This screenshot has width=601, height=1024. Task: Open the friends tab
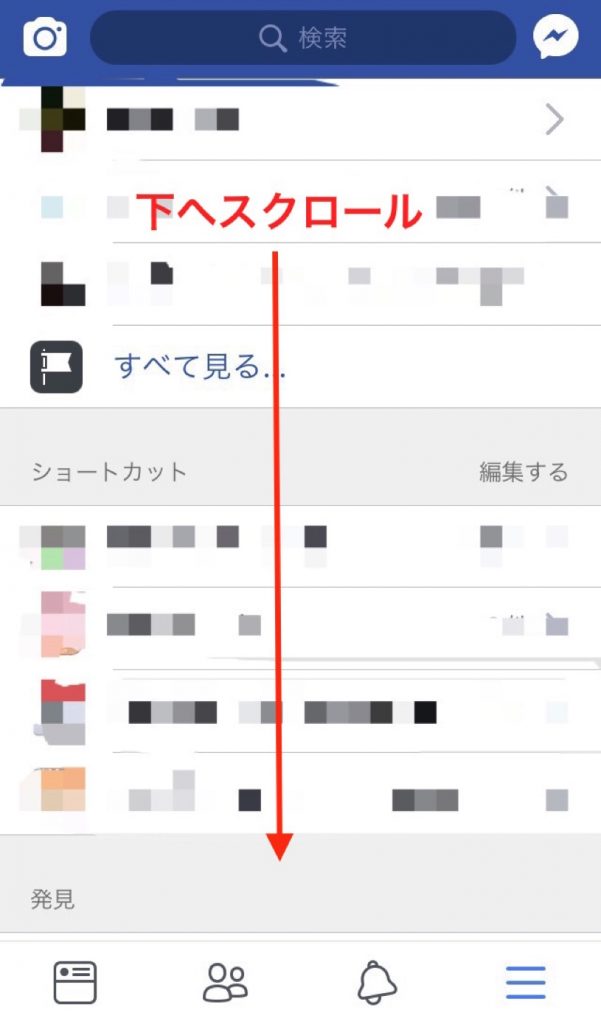[x=225, y=982]
